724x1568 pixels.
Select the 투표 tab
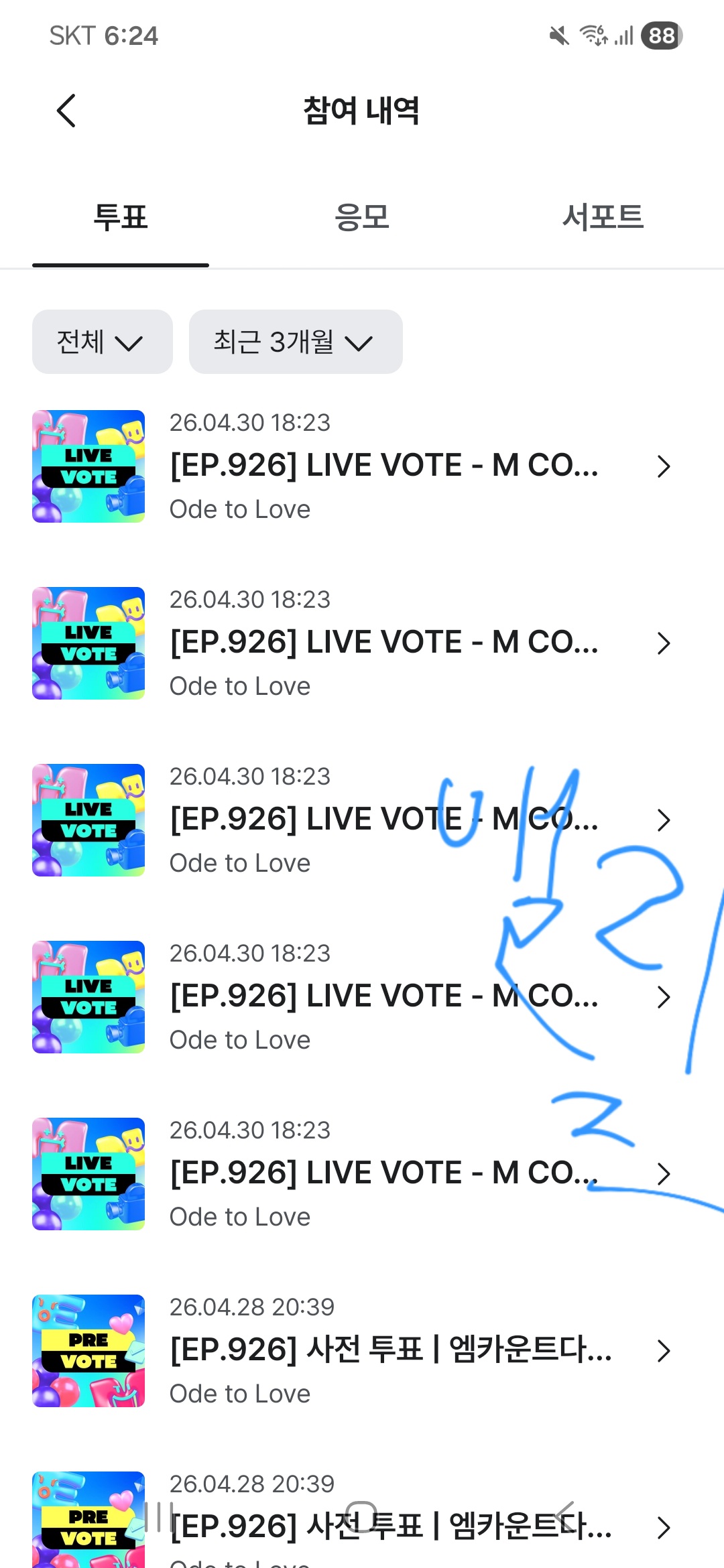pyautogui.click(x=121, y=218)
